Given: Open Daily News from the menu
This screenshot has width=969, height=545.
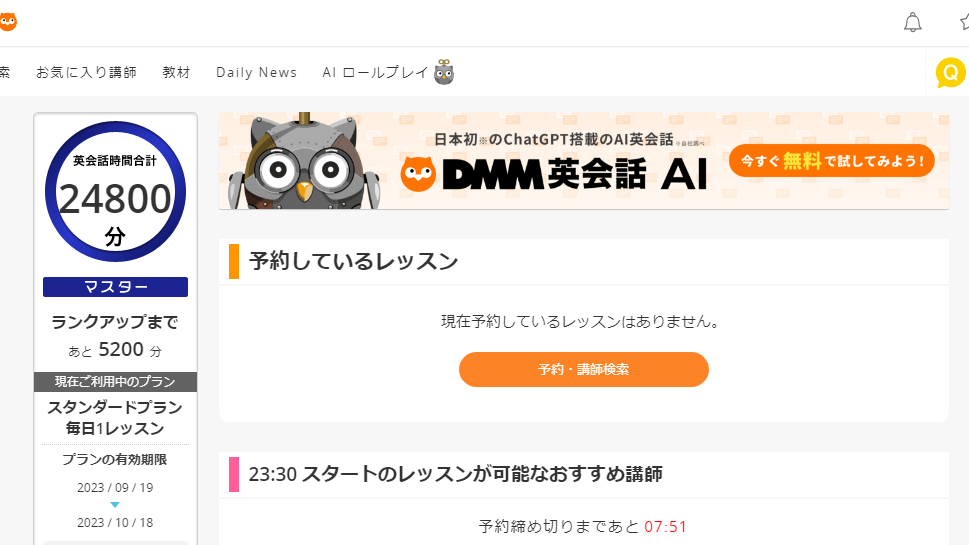Looking at the screenshot, I should (256, 72).
